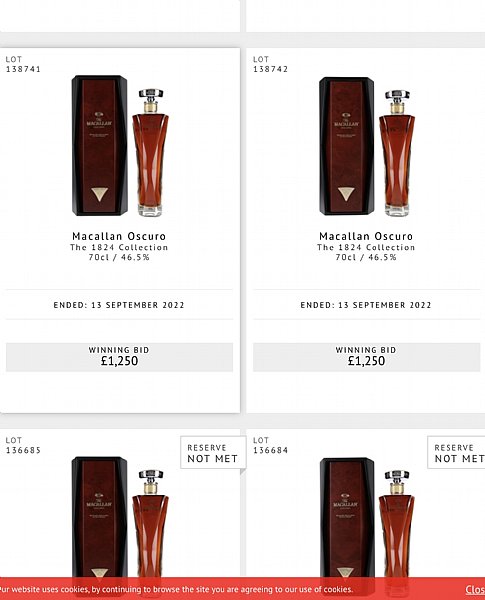View lot 136685 with reserve not met
Viewport: 485px width, 600px height.
pos(120,513)
